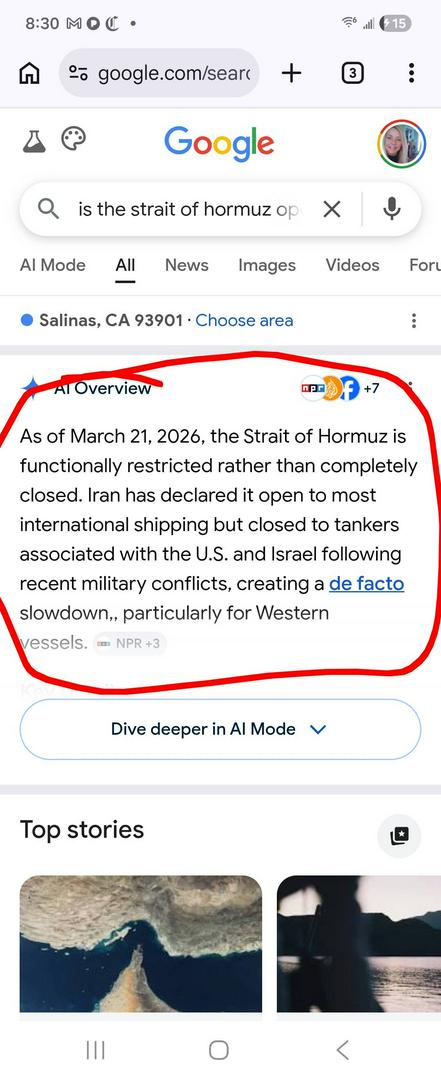The width and height of the screenshot is (441, 1080).
Task: Start voice search with the microphone
Action: coord(391,209)
